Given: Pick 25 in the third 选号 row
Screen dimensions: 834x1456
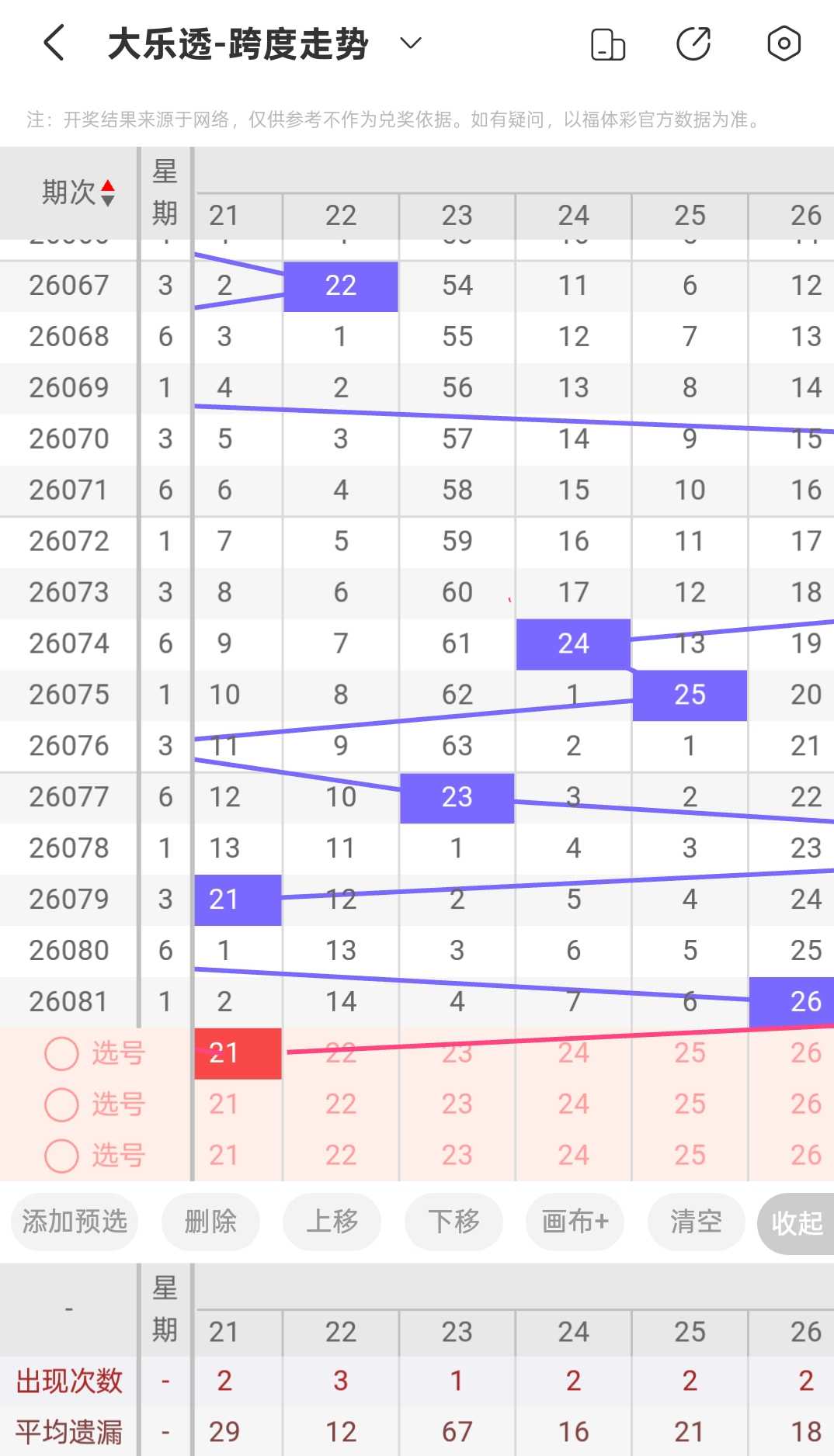Looking at the screenshot, I should 690,1156.
